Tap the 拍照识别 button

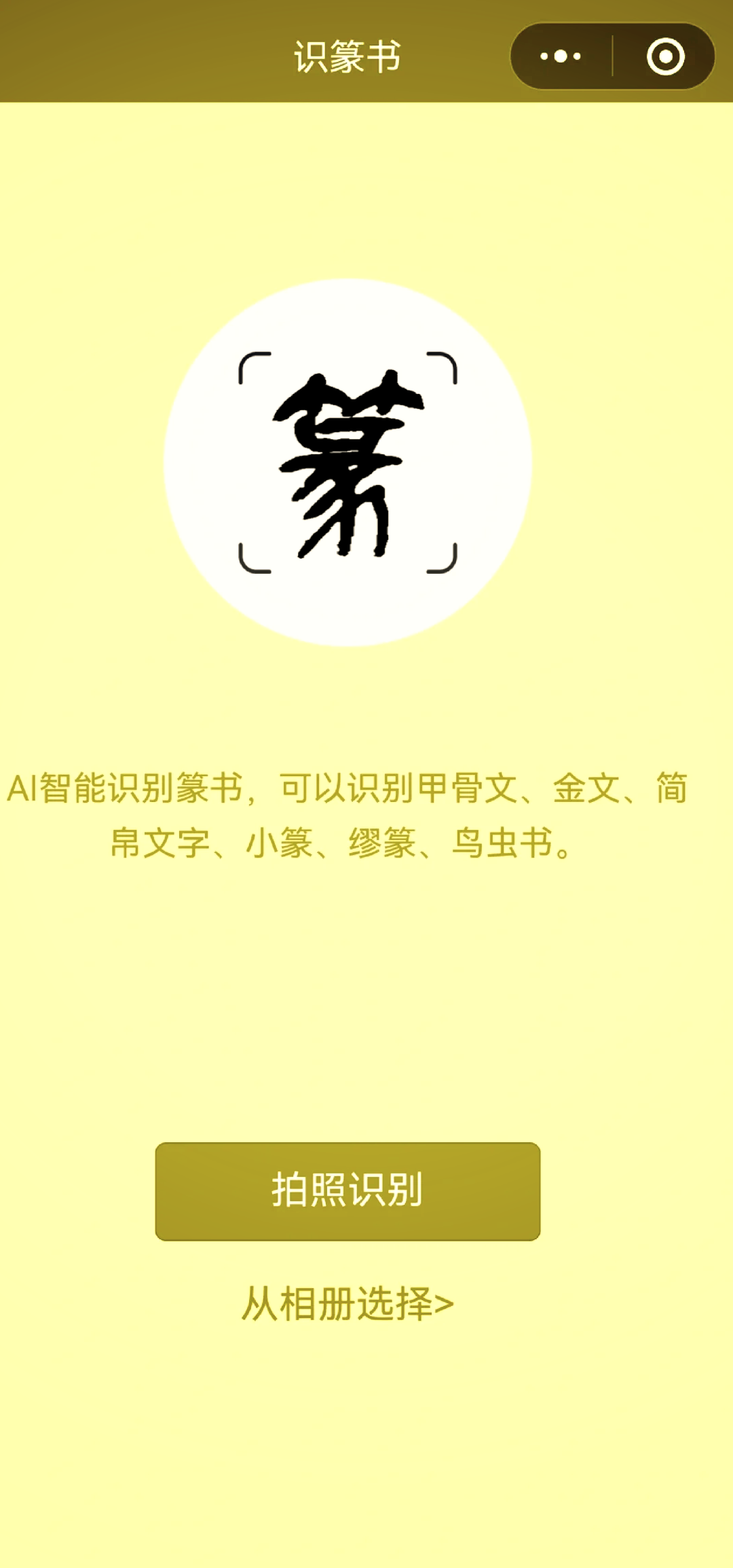click(x=347, y=1191)
